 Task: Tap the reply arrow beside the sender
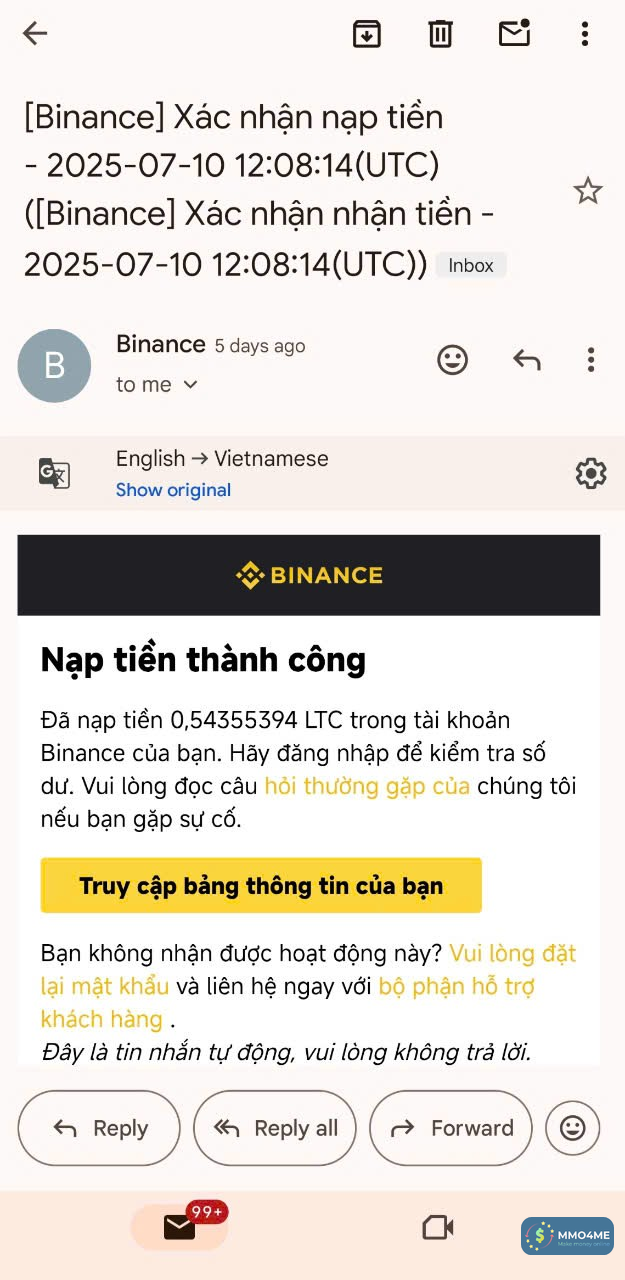(x=526, y=360)
